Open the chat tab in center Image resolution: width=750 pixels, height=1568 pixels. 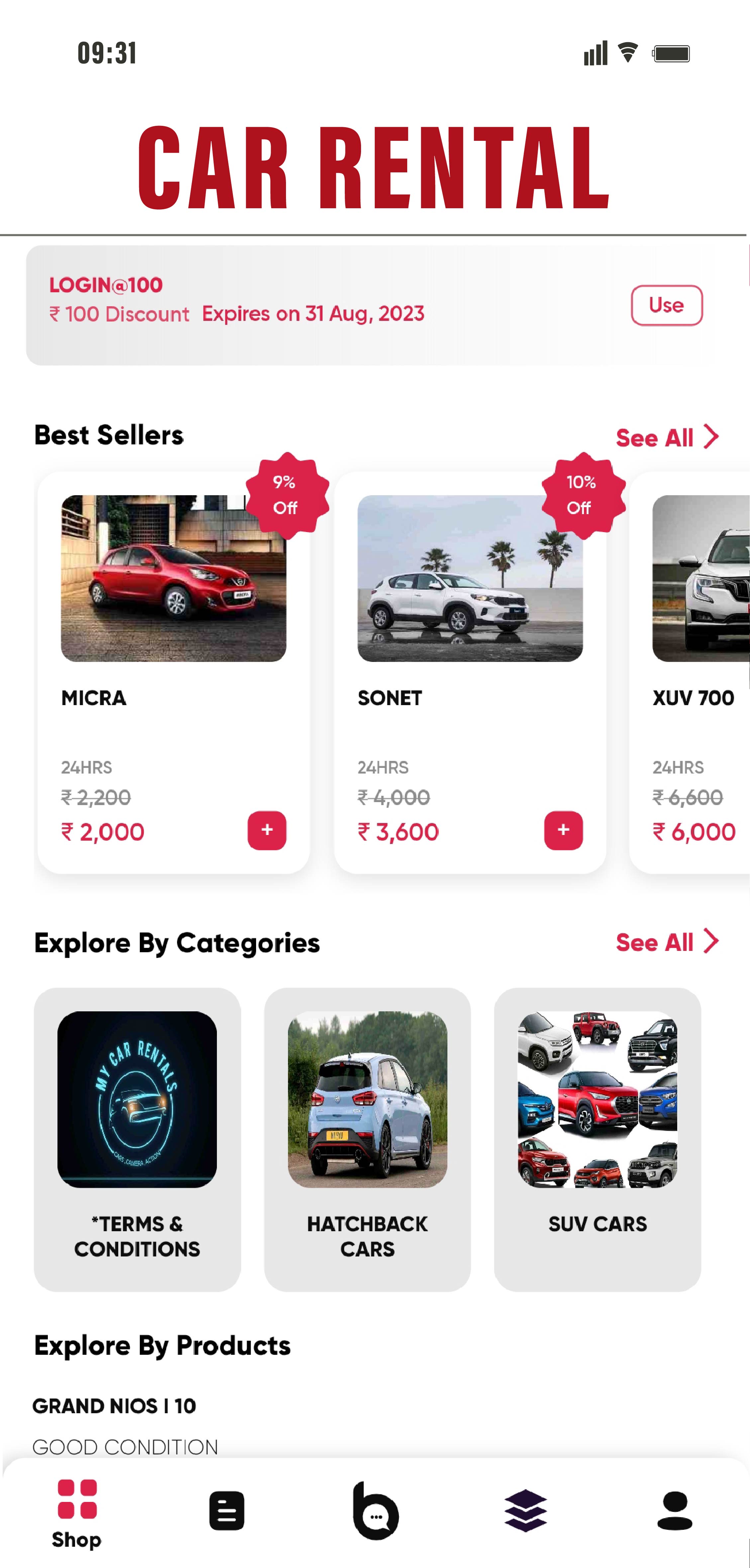point(376,1511)
